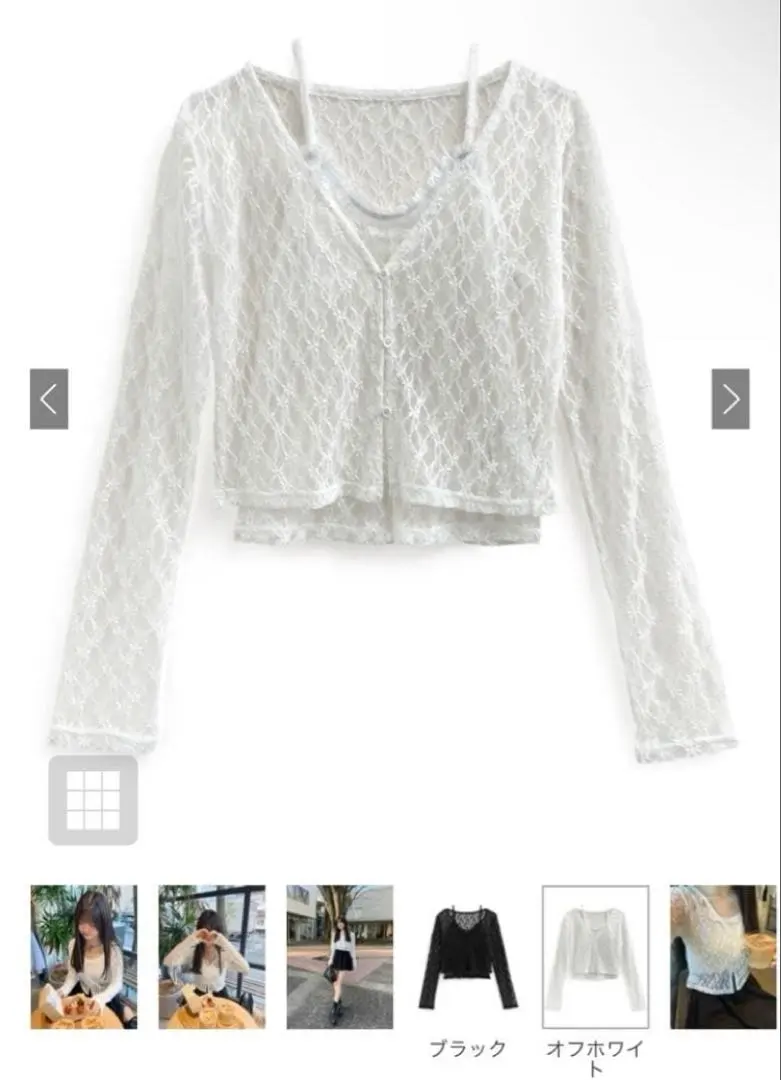The height and width of the screenshot is (1080, 781).
Task: Open the thumbnail of woman seated with food
Action: click(84, 957)
